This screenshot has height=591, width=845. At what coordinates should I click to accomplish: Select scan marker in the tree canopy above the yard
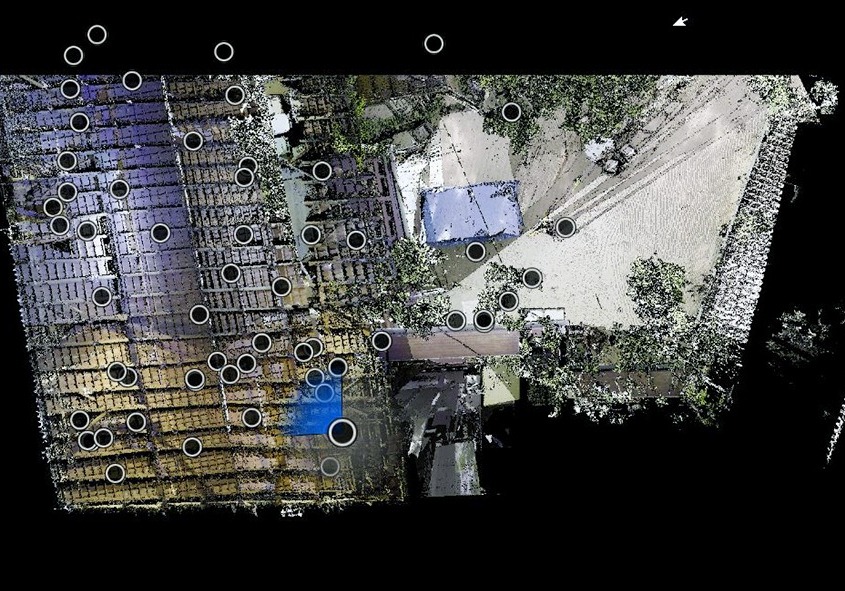tap(511, 112)
